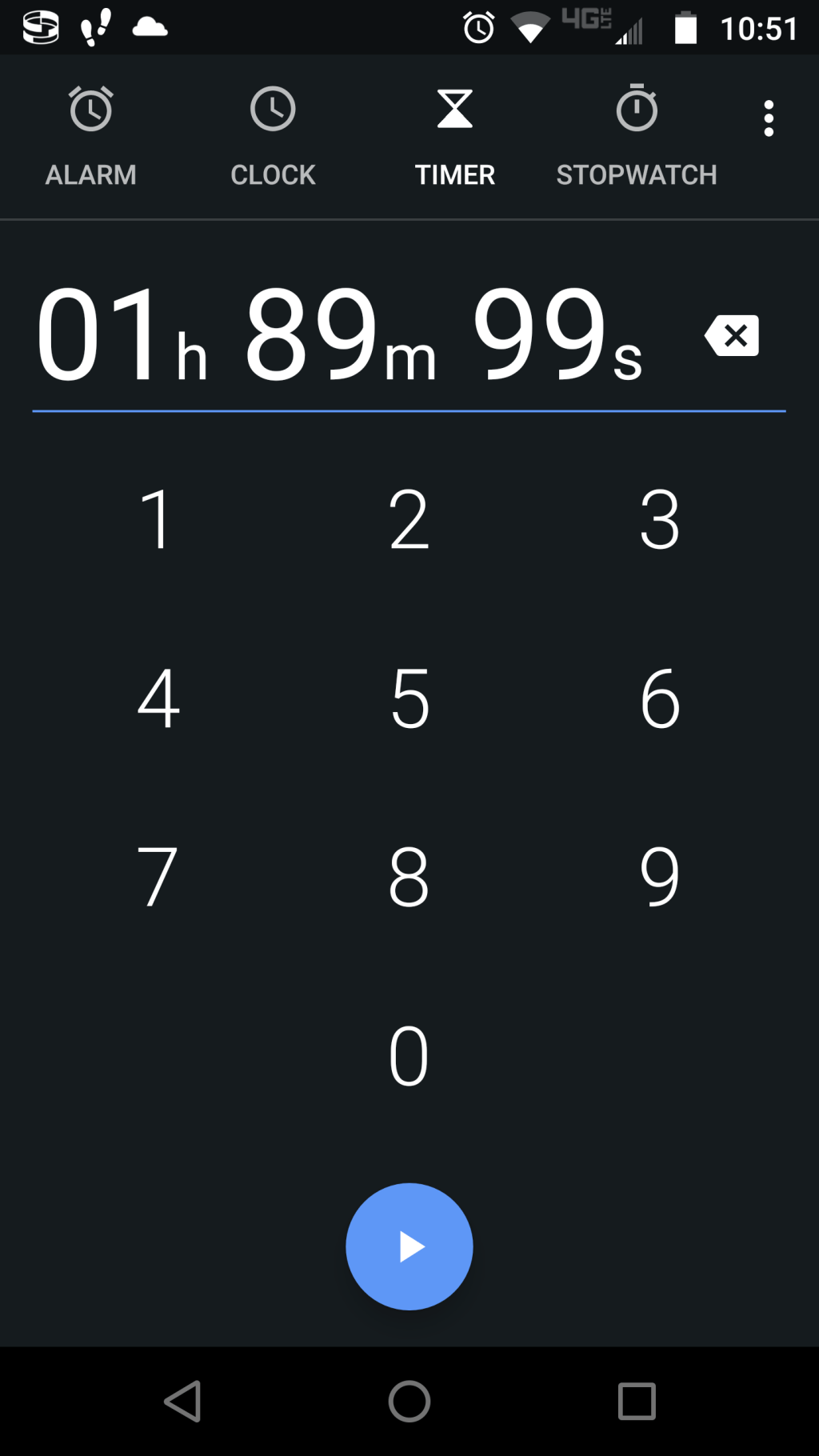Switch to the Alarm tab
Screen dimensions: 819x1456
click(x=90, y=136)
